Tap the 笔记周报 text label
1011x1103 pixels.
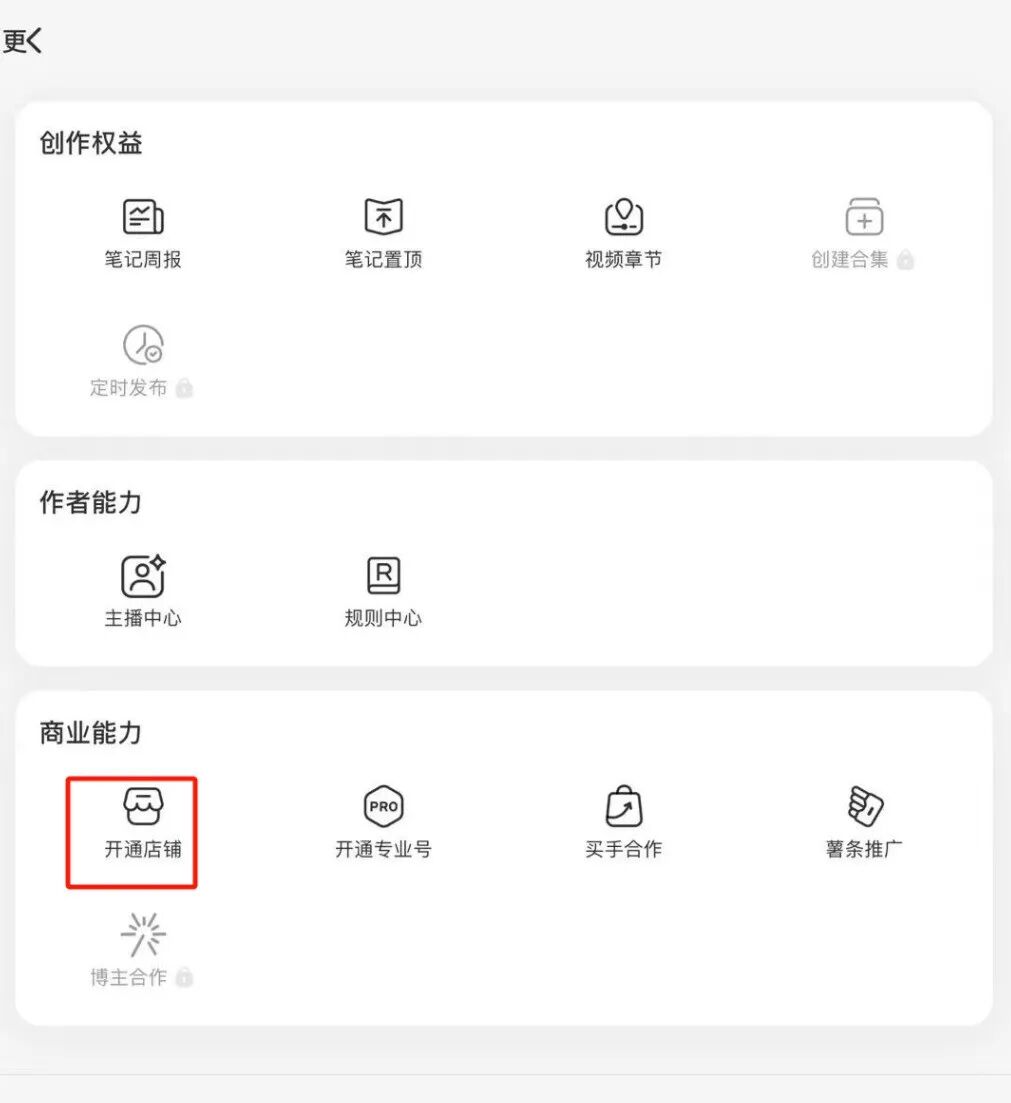[142, 259]
